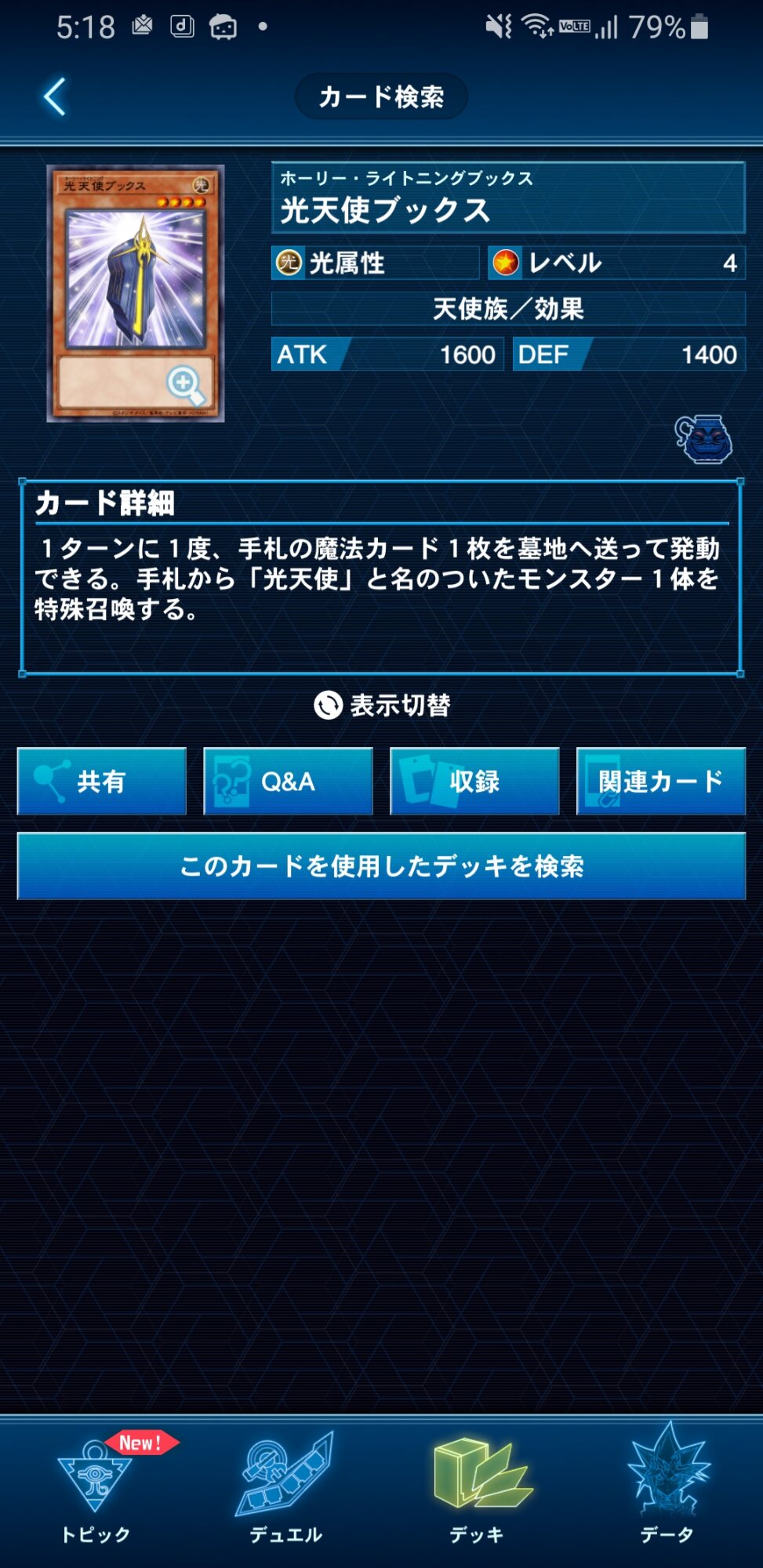Screen dimensions: 763x1568
Task: Share this card via 共有
Action: 102,781
